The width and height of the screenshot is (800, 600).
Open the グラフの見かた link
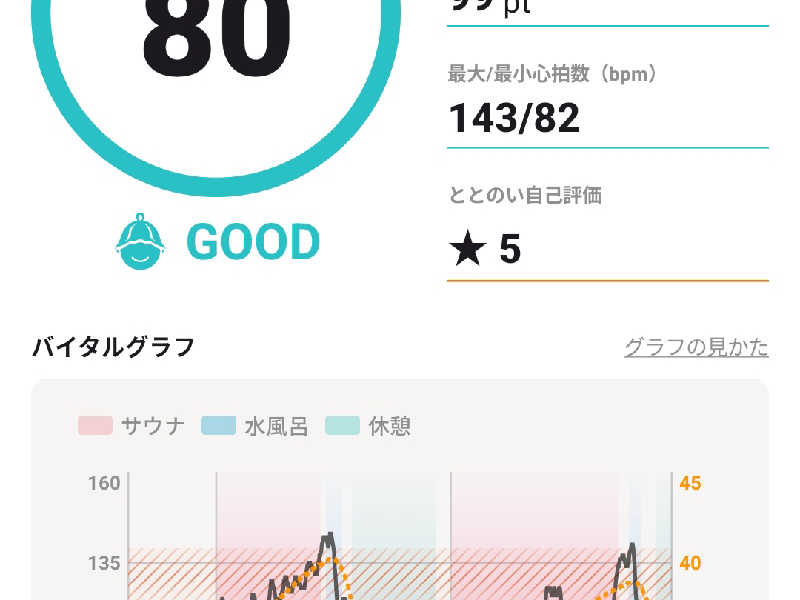[x=696, y=347]
